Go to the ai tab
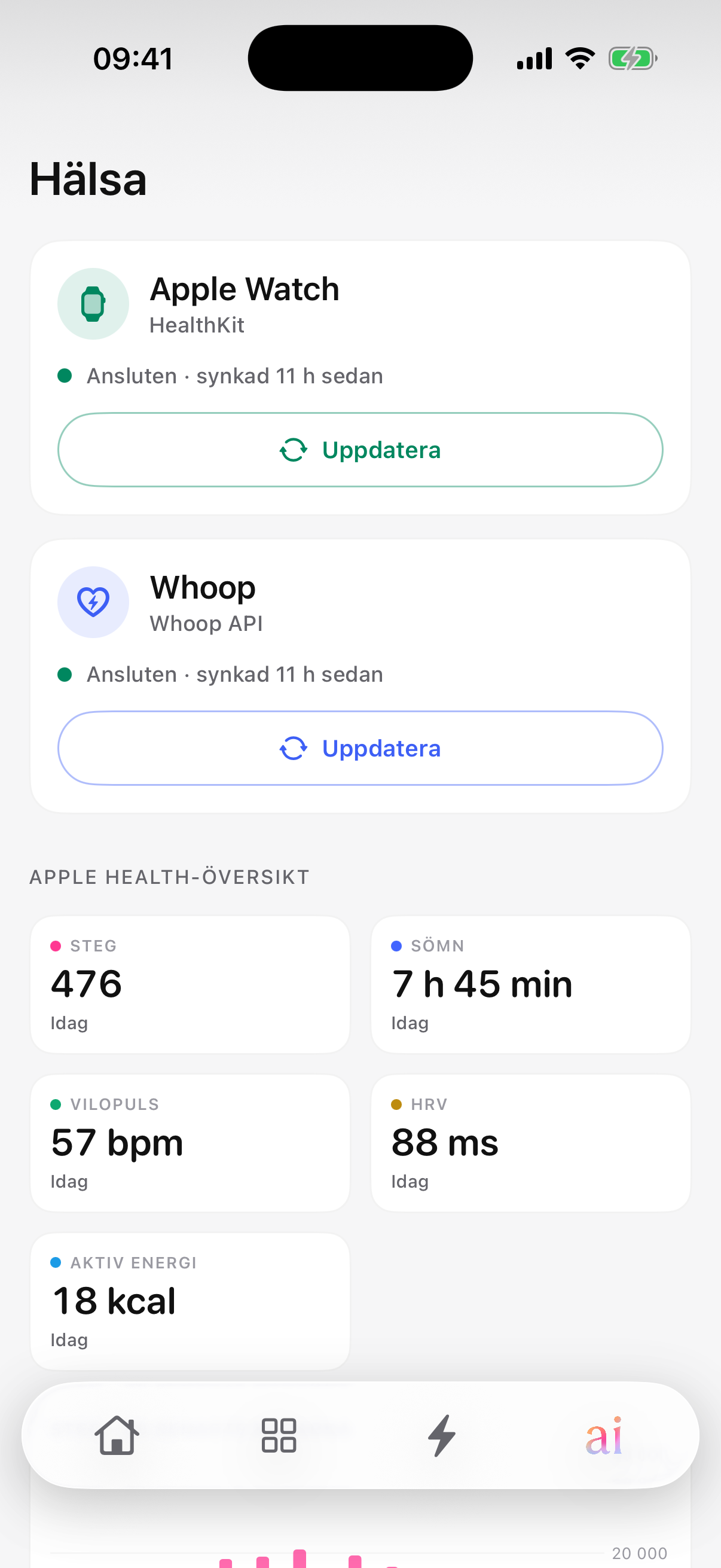 coord(604,1435)
